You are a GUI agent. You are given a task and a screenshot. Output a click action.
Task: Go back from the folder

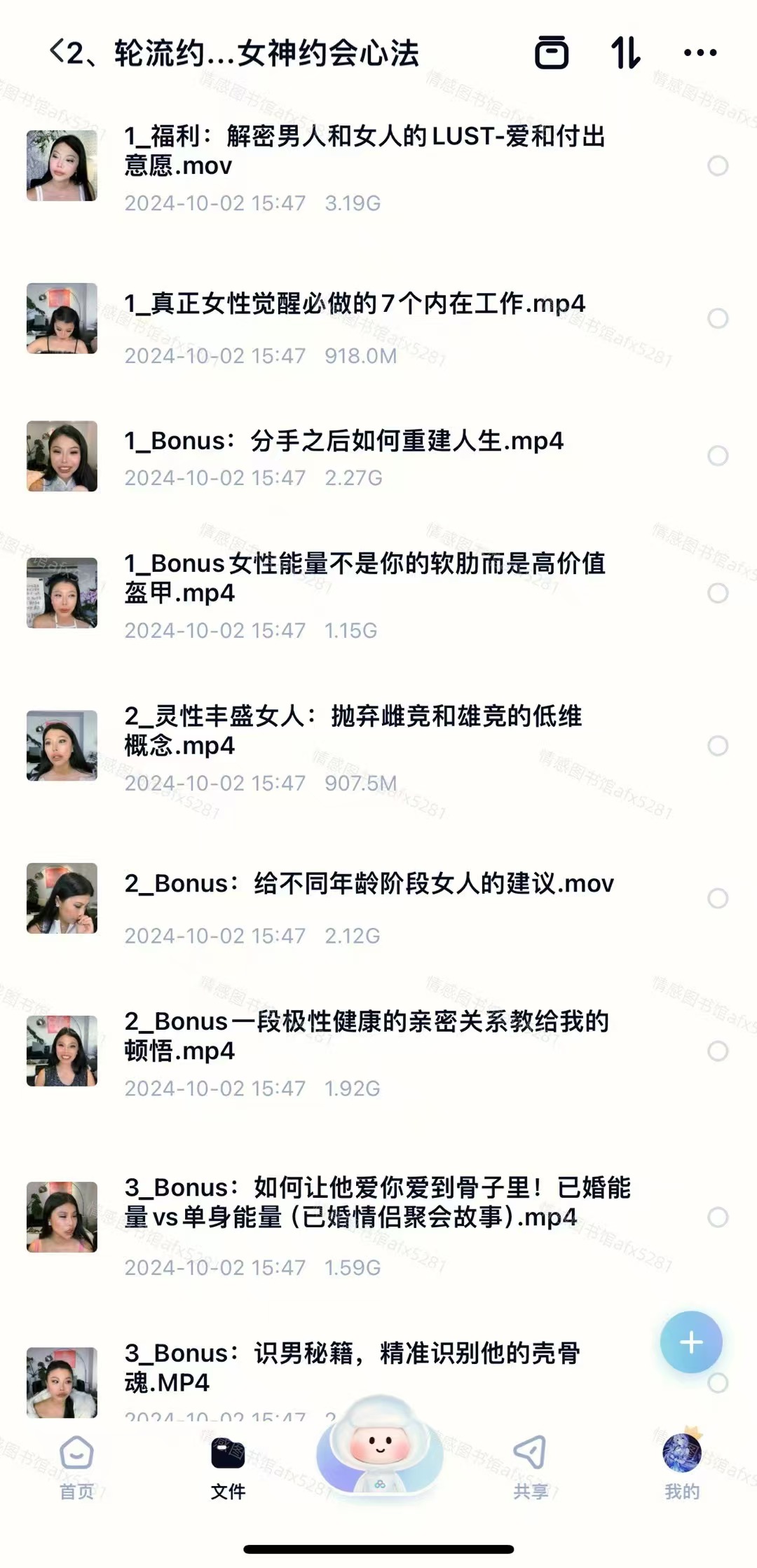tap(57, 53)
